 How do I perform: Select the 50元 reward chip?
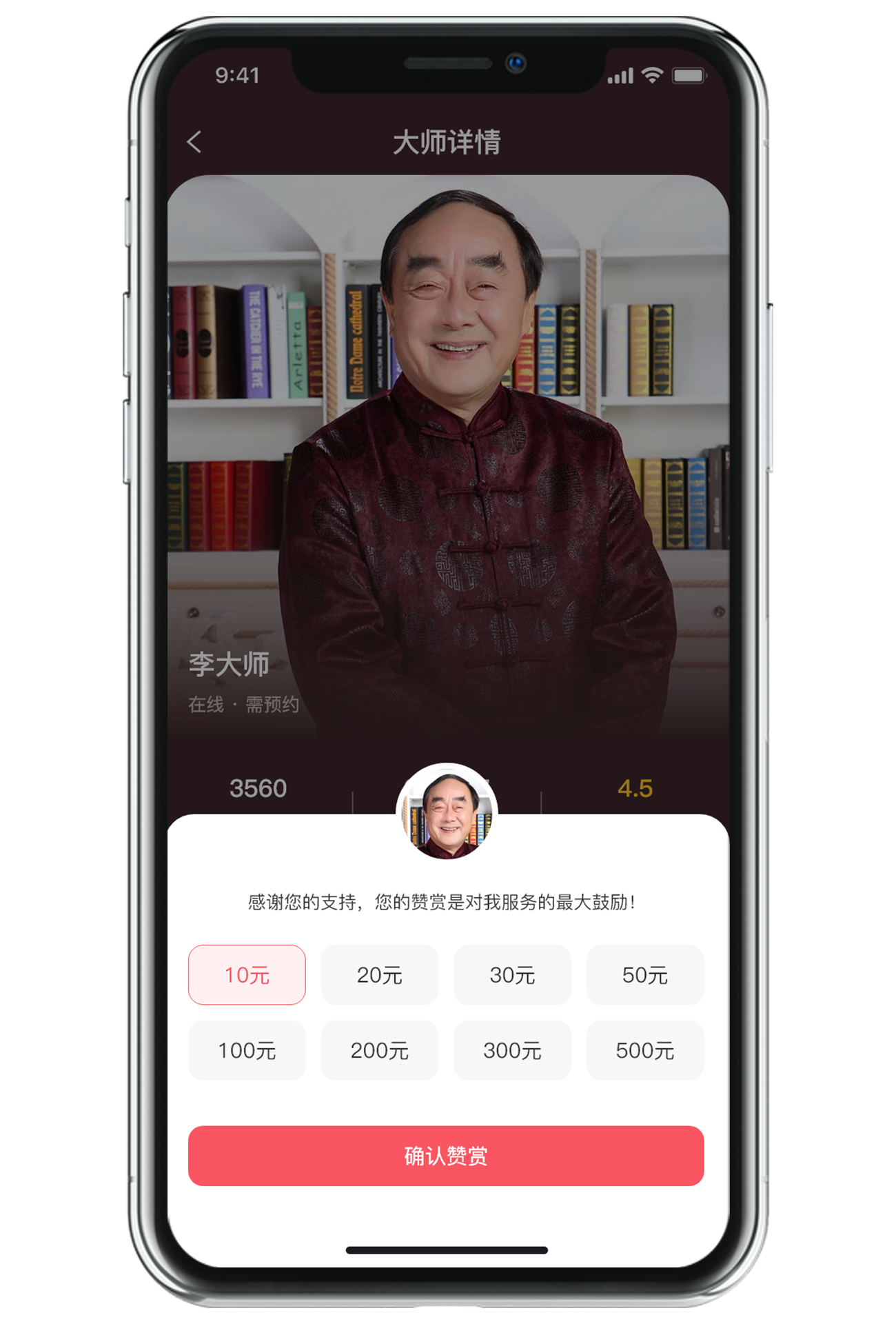(644, 974)
